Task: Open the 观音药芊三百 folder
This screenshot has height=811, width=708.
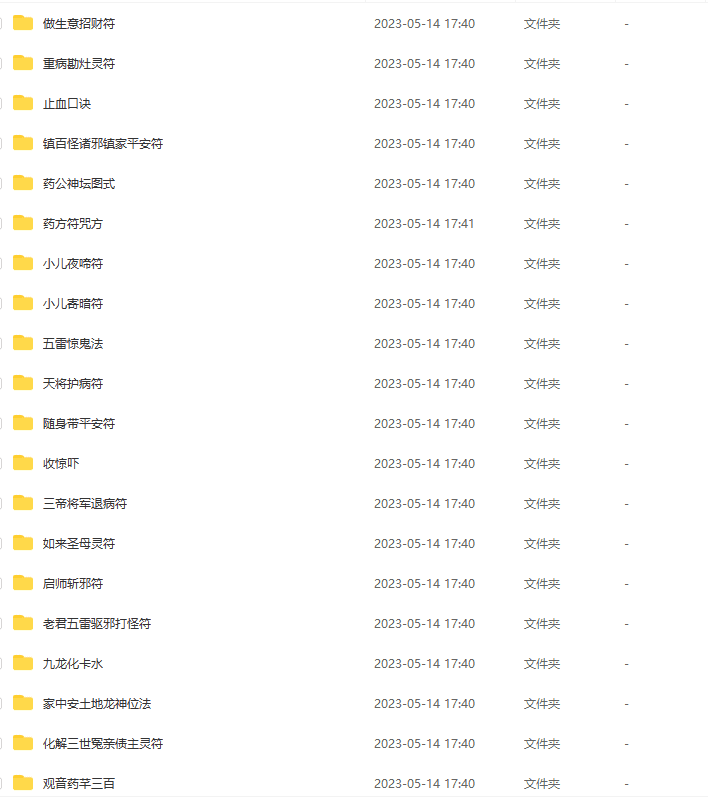Action: 78,783
